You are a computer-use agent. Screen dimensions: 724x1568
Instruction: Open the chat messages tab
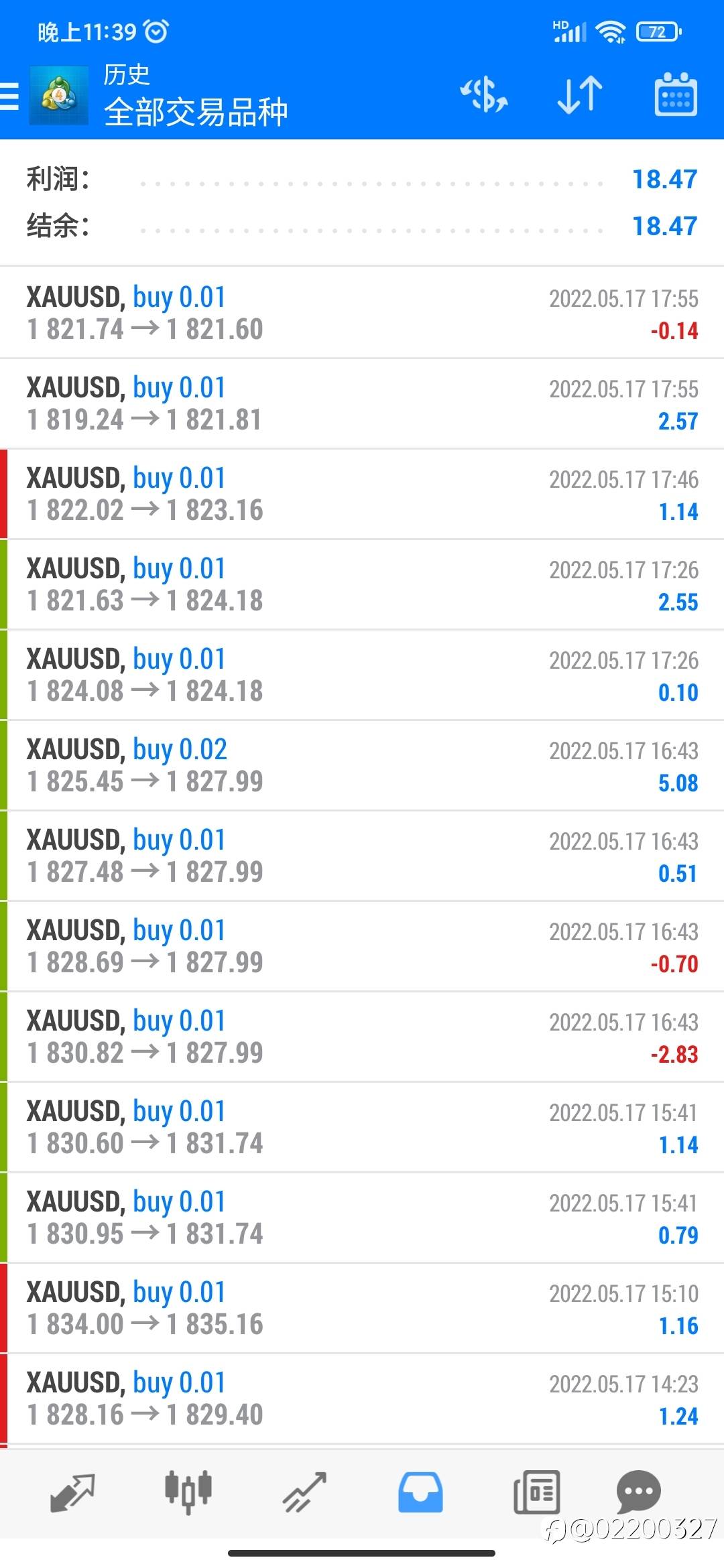[x=639, y=1492]
